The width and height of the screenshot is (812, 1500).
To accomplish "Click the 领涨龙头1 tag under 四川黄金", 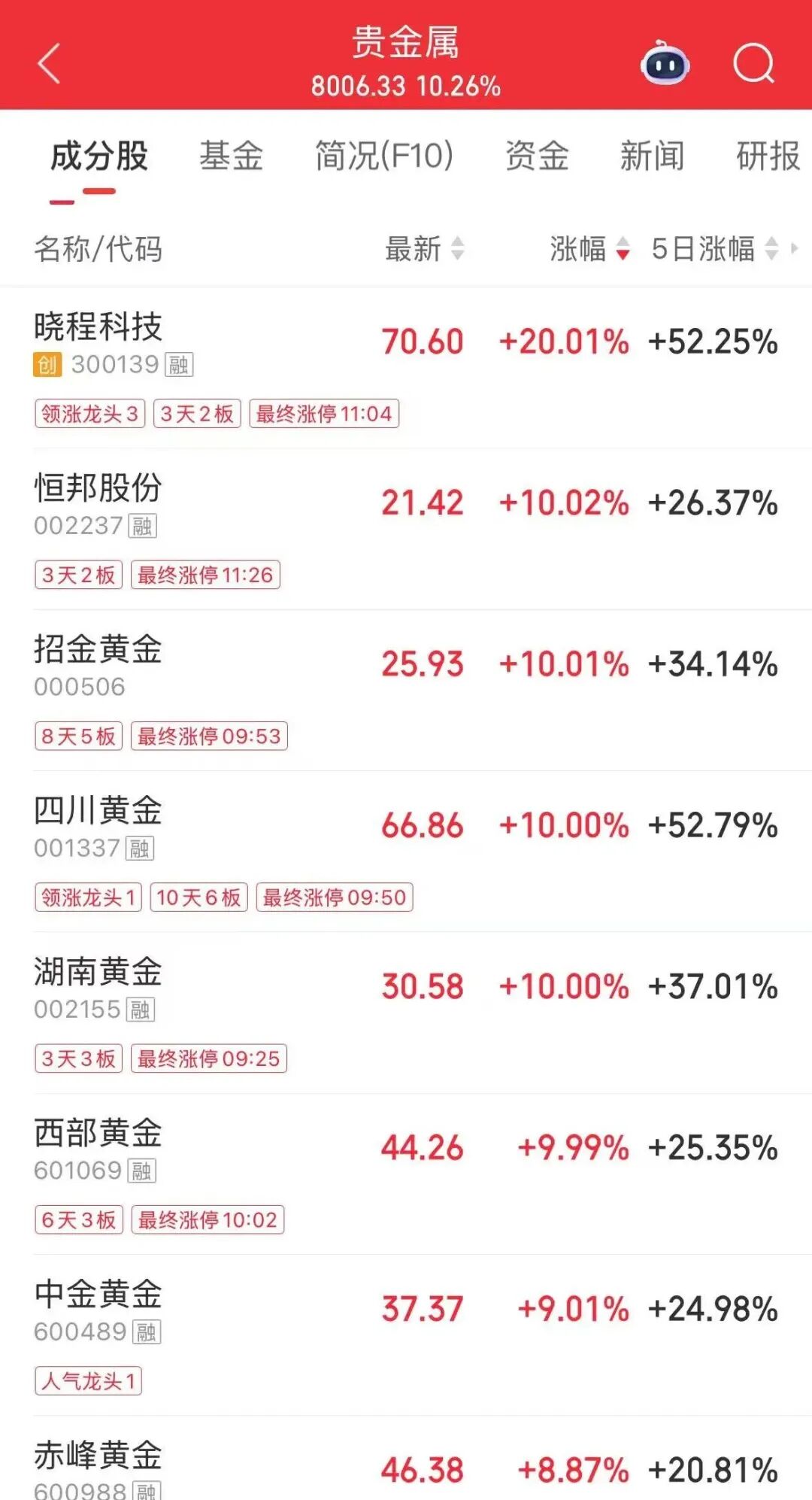I will pyautogui.click(x=89, y=897).
